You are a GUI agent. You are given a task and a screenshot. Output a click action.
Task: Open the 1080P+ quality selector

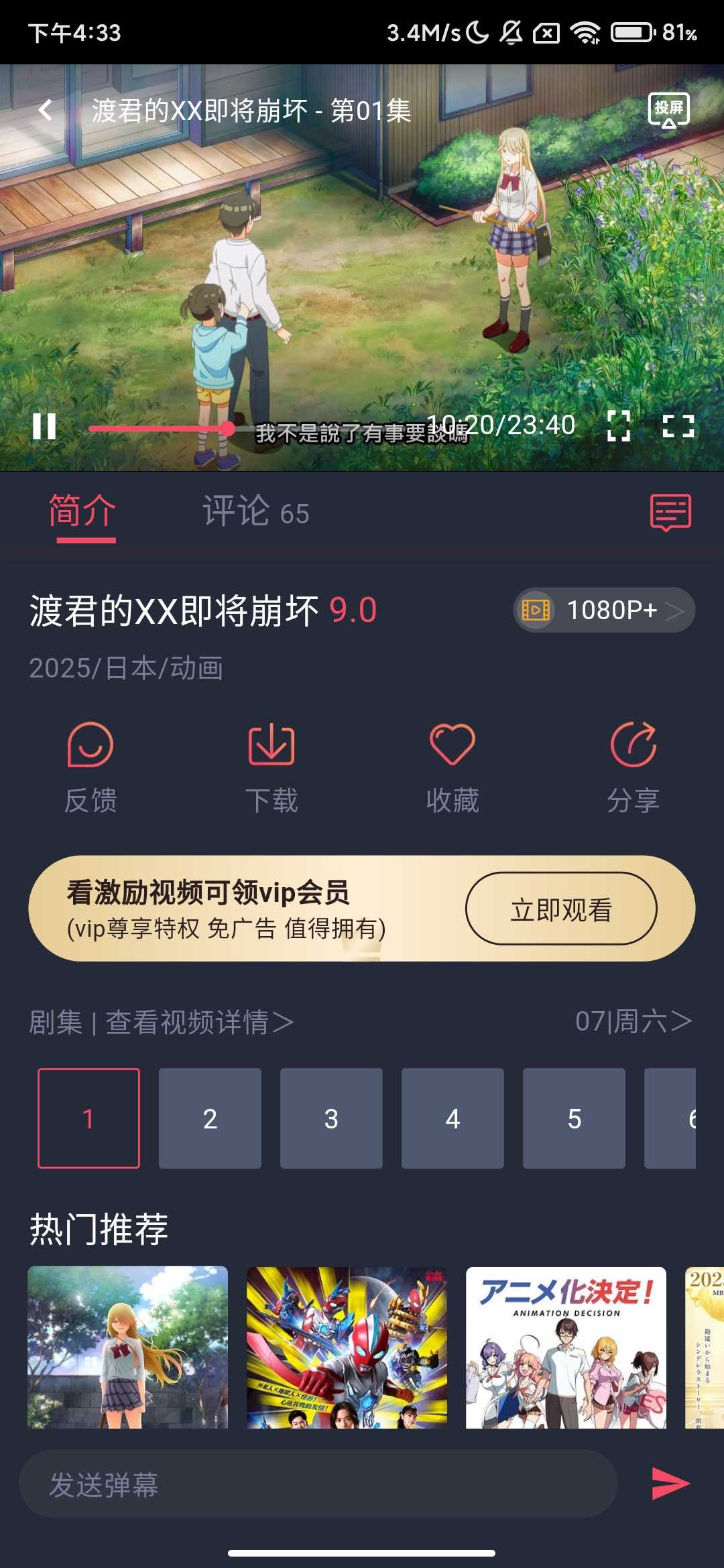[x=604, y=610]
